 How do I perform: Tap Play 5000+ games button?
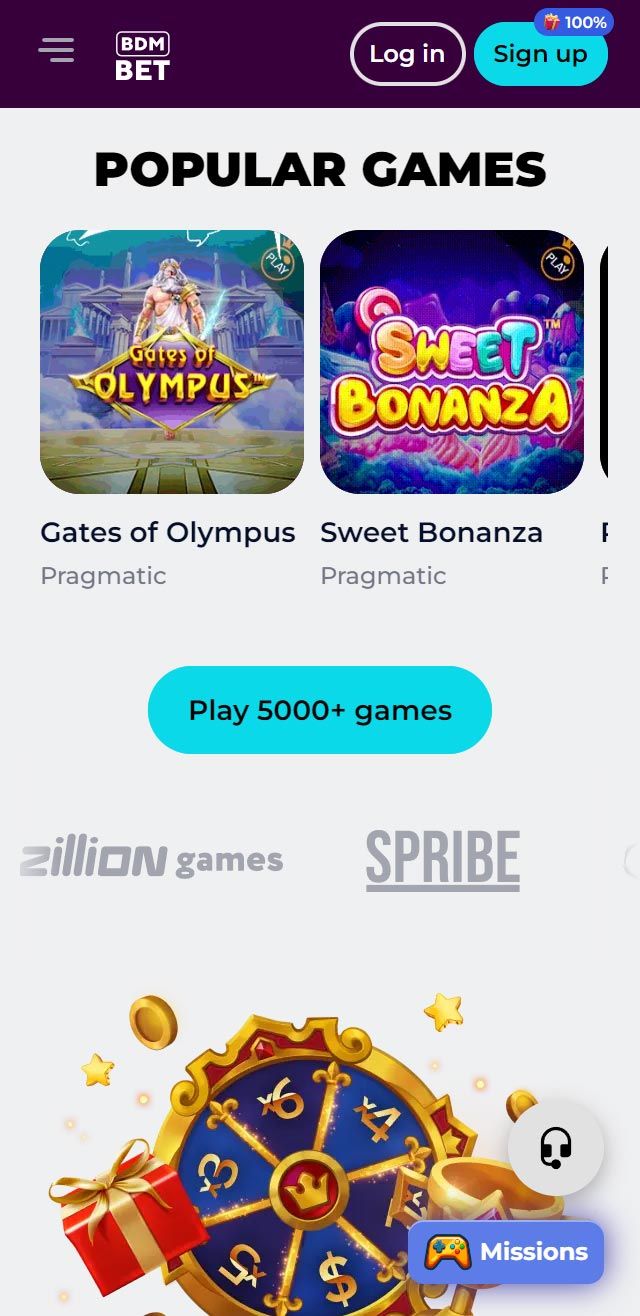tap(320, 710)
